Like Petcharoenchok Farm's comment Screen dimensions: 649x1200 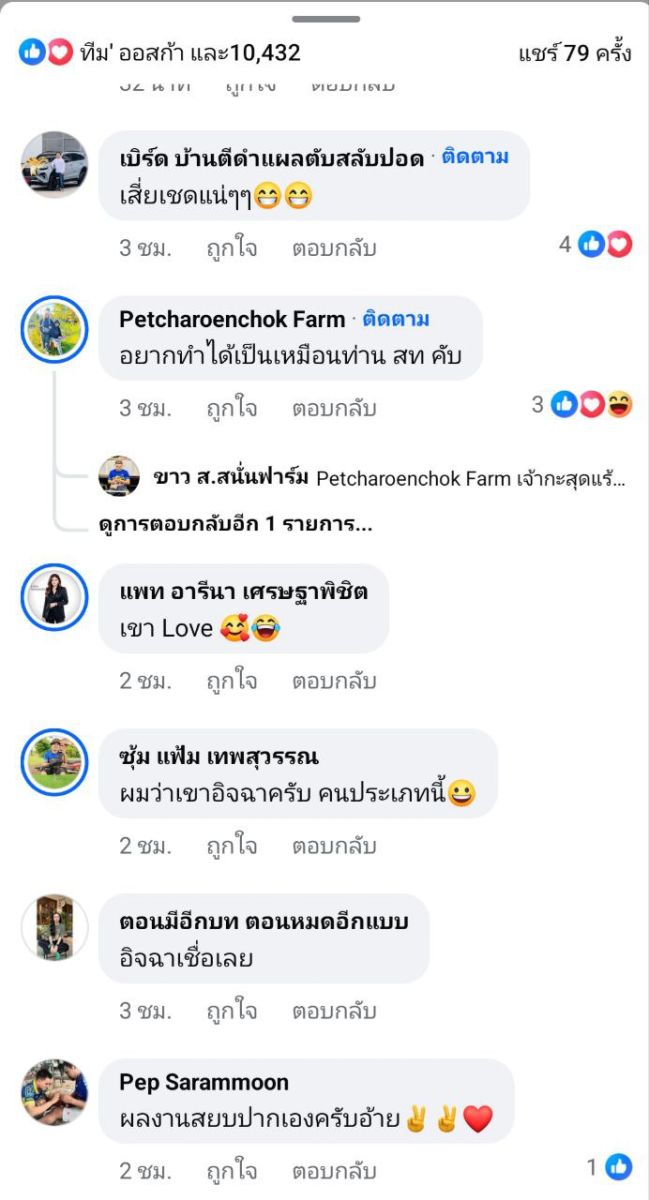pyautogui.click(x=232, y=408)
